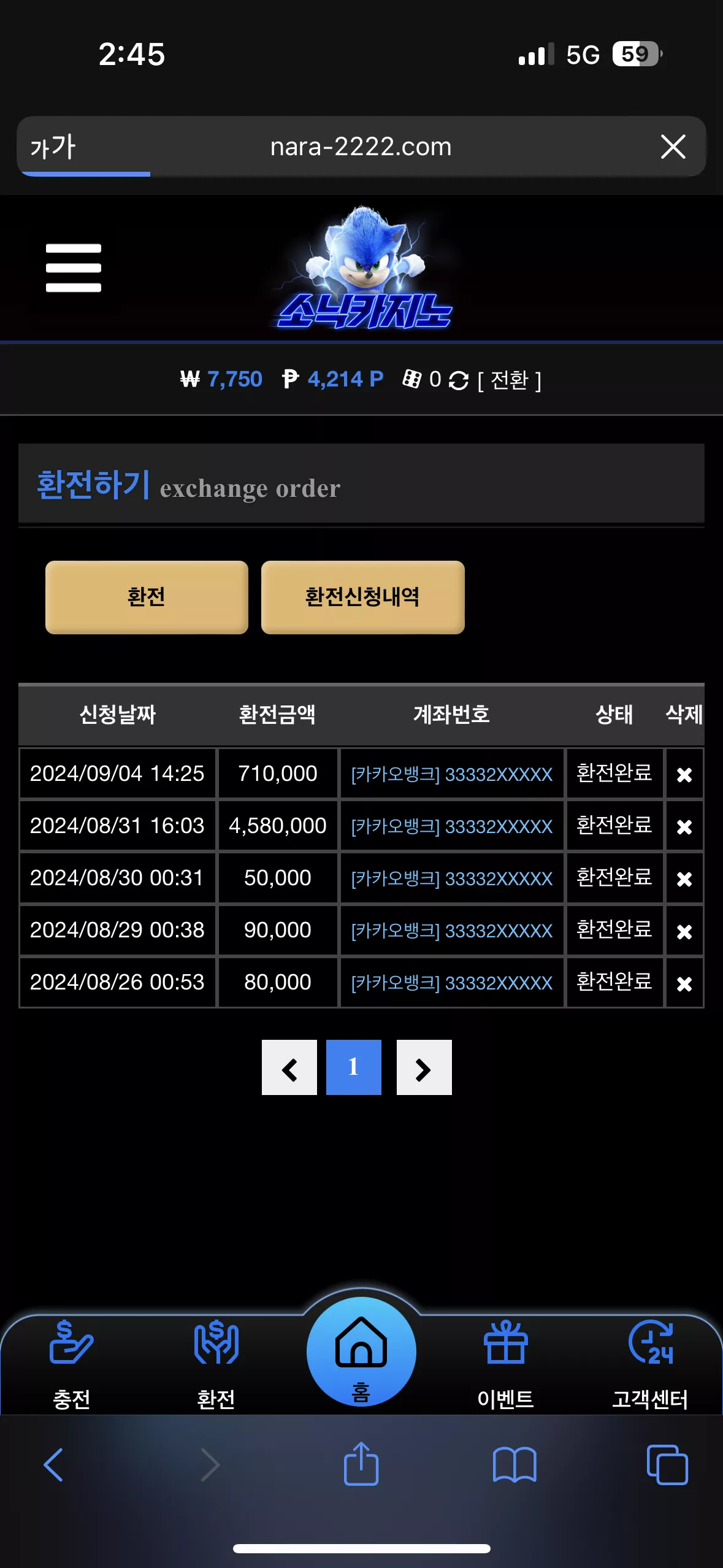Open 환전신청내역 history button
Viewport: 723px width, 1568px height.
coord(362,597)
